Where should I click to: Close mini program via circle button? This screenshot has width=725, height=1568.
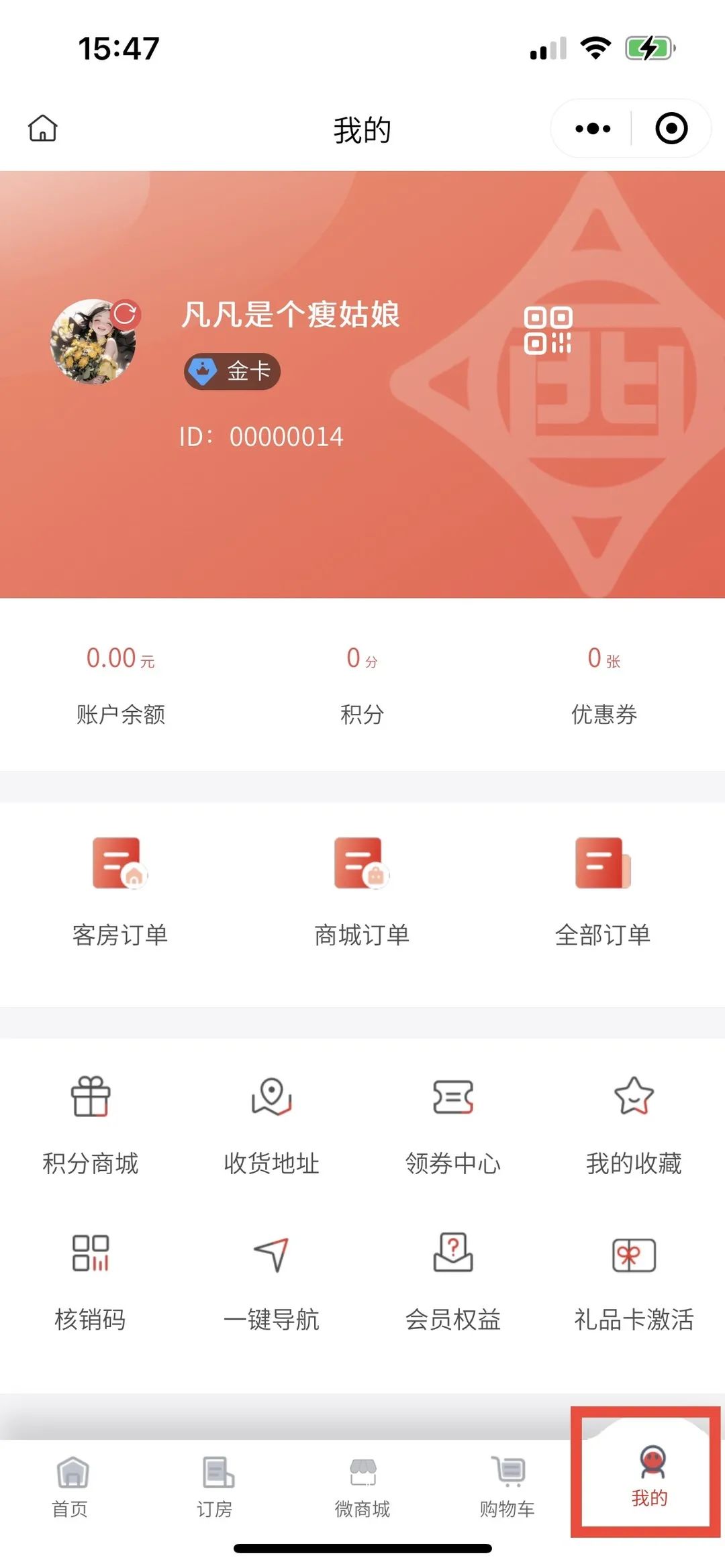[x=671, y=128]
